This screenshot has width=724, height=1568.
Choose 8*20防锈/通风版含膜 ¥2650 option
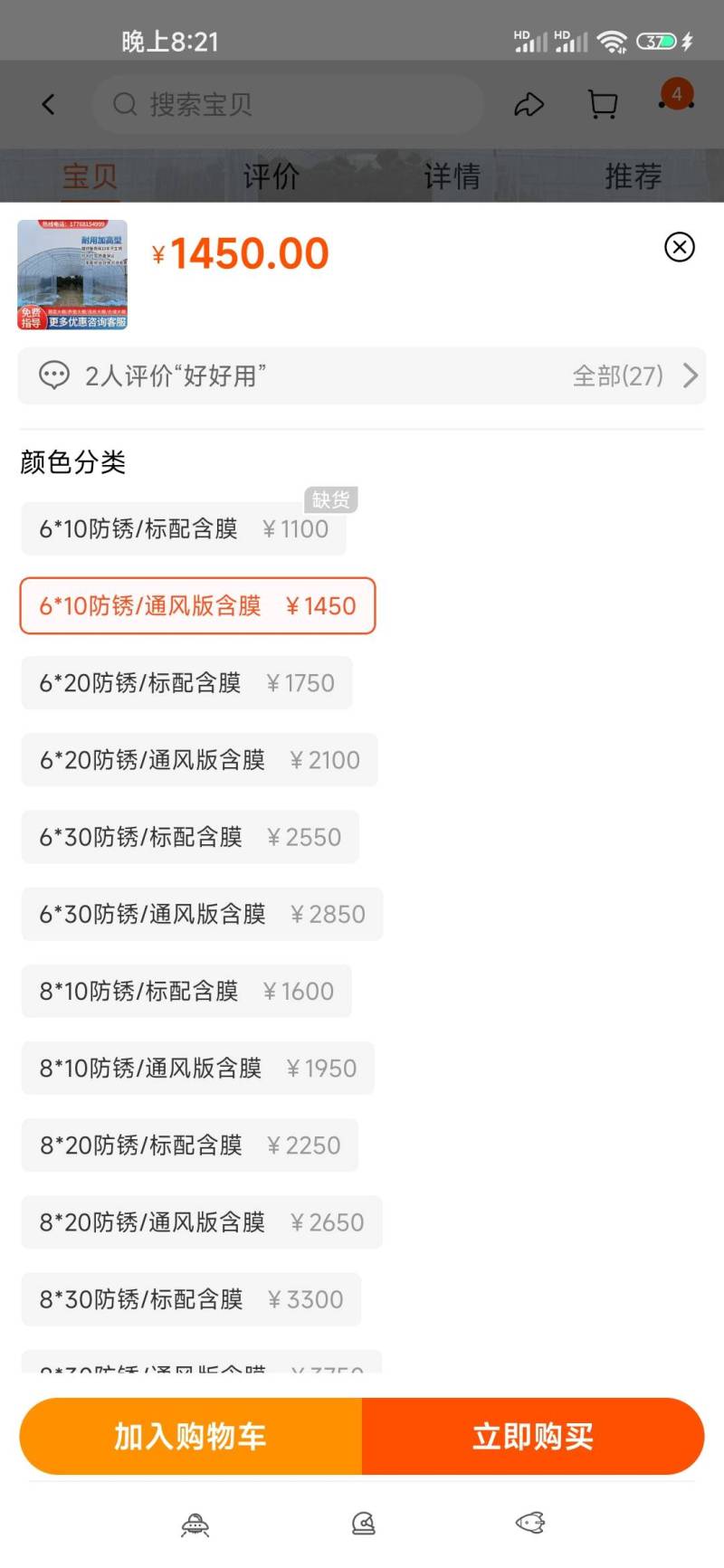[201, 1222]
